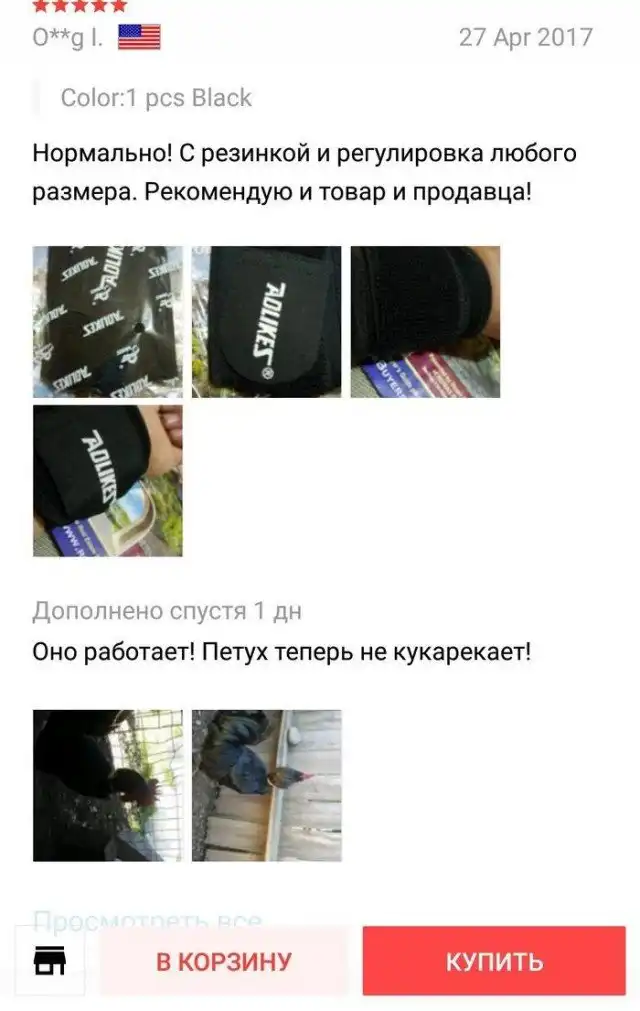Image resolution: width=640 pixels, height=1011 pixels.
Task: Open first review photo of packaged straps
Action: pyautogui.click(x=108, y=322)
